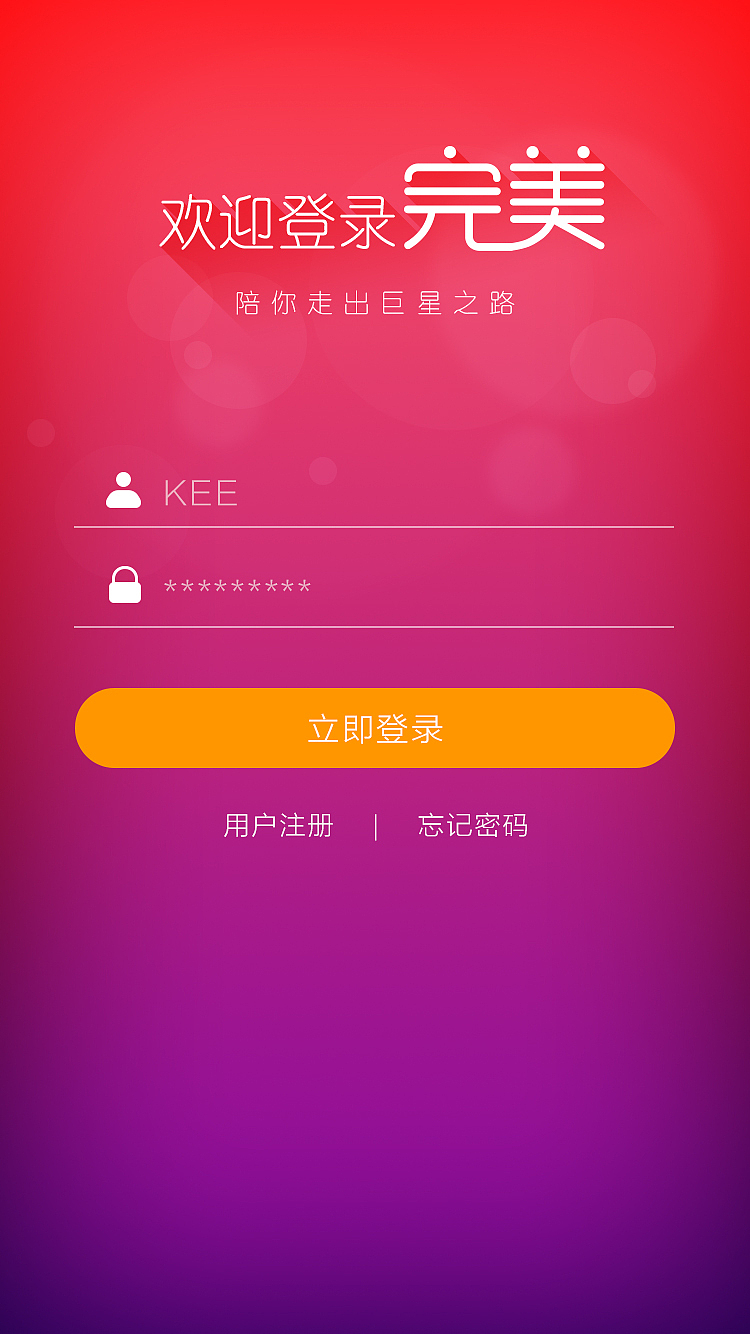Tap the 立即登录 button to sign in
Image resolution: width=750 pixels, height=1334 pixels.
click(375, 729)
